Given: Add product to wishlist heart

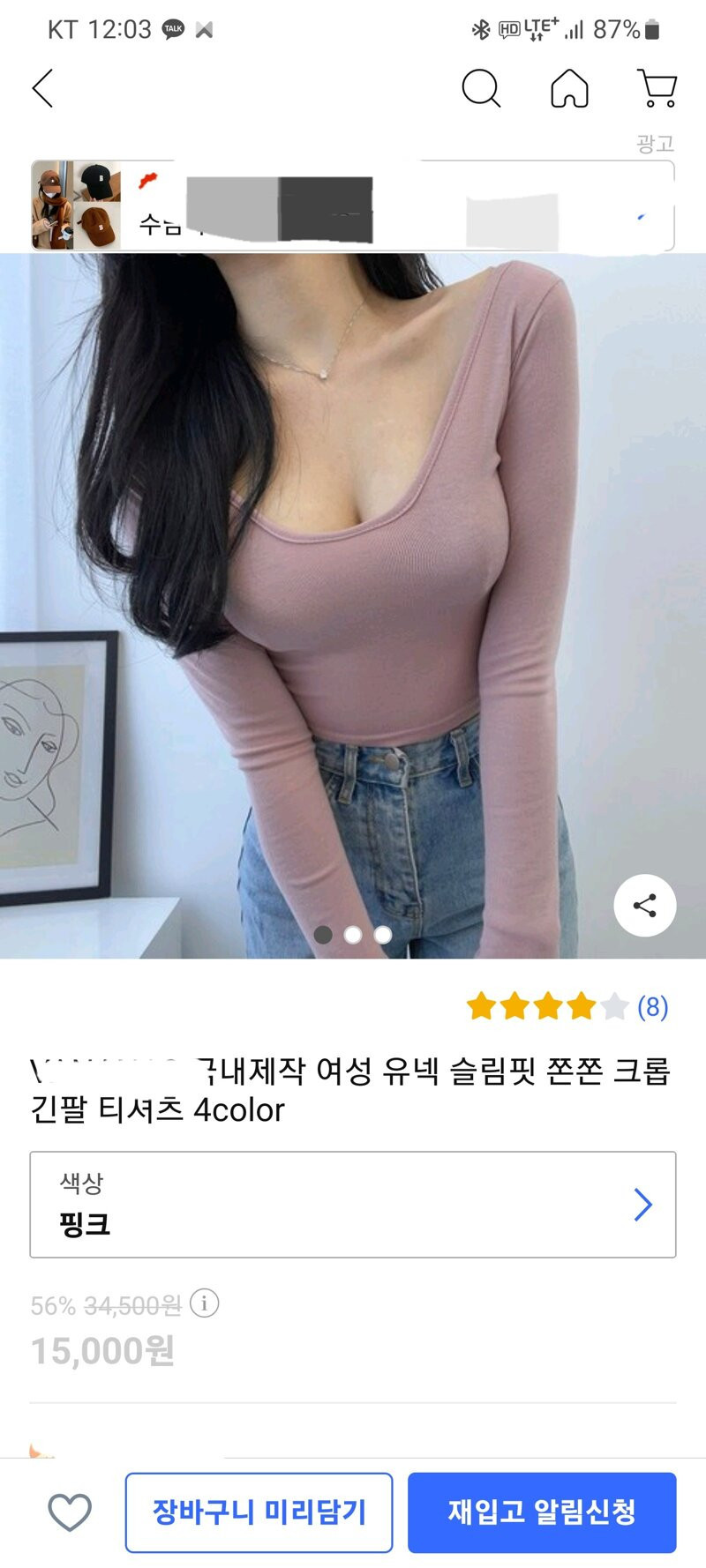Looking at the screenshot, I should point(70,1512).
